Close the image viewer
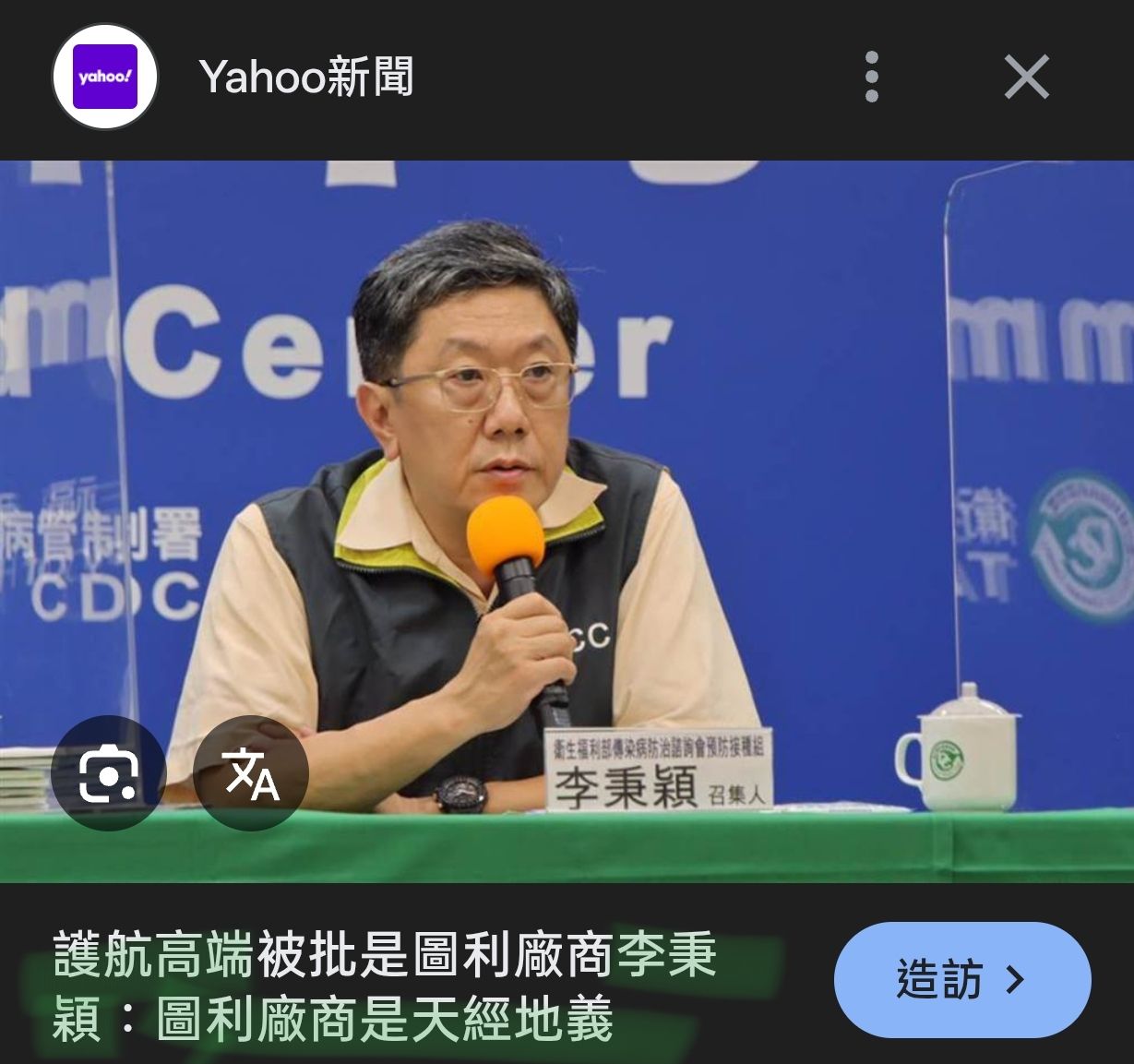 click(1026, 77)
